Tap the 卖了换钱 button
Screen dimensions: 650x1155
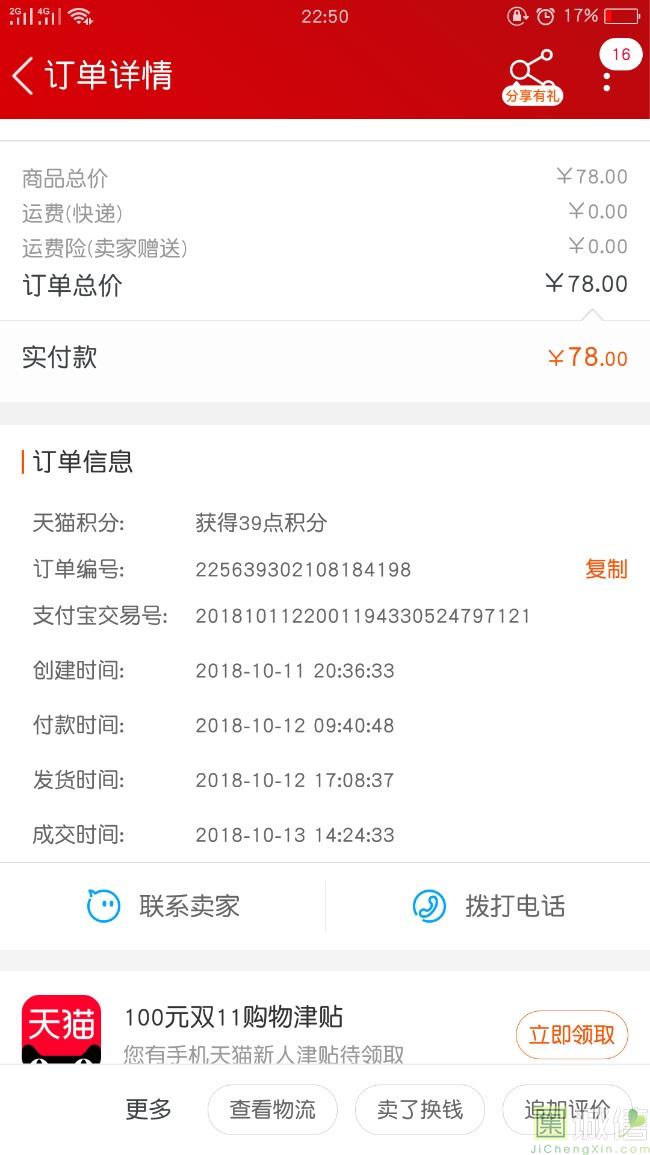point(420,1109)
